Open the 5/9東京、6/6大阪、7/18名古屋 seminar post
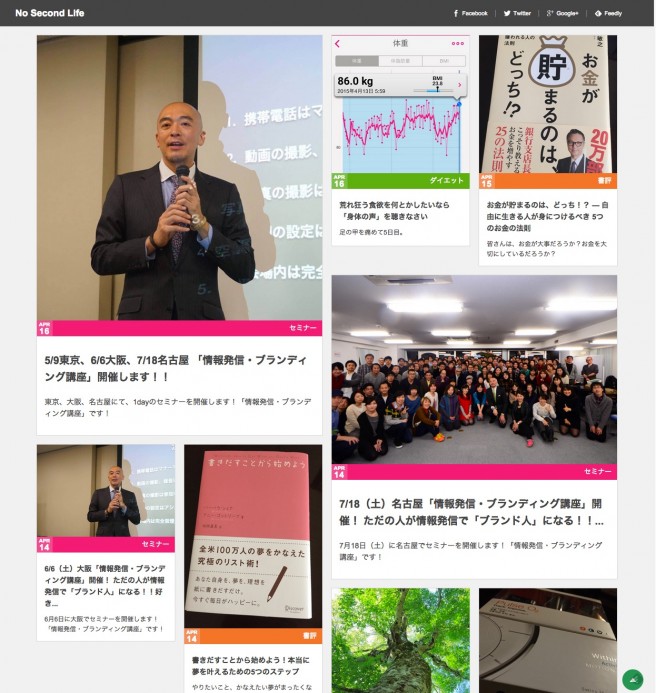Image resolution: width=656 pixels, height=693 pixels. 176,367
